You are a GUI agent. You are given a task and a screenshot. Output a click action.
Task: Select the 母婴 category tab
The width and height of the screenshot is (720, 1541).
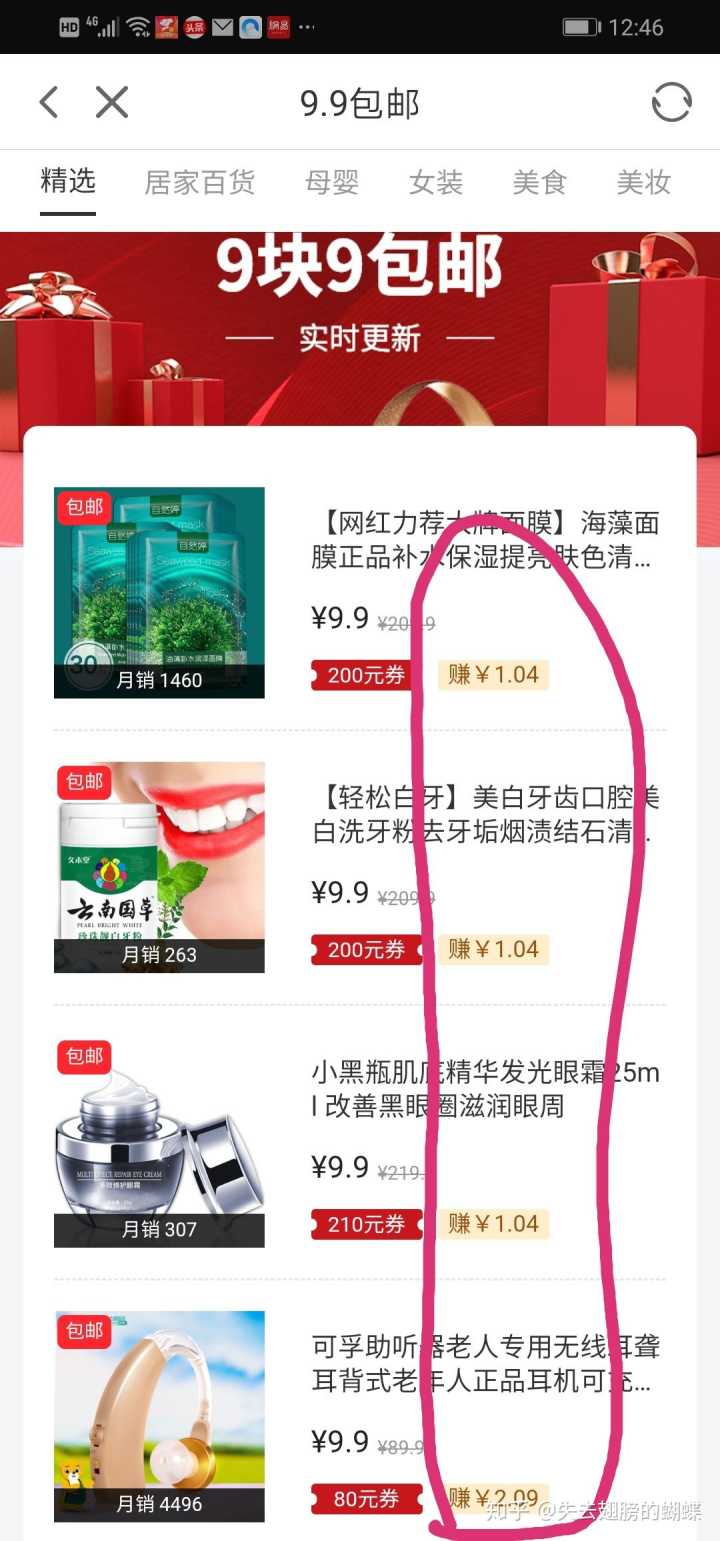point(332,183)
